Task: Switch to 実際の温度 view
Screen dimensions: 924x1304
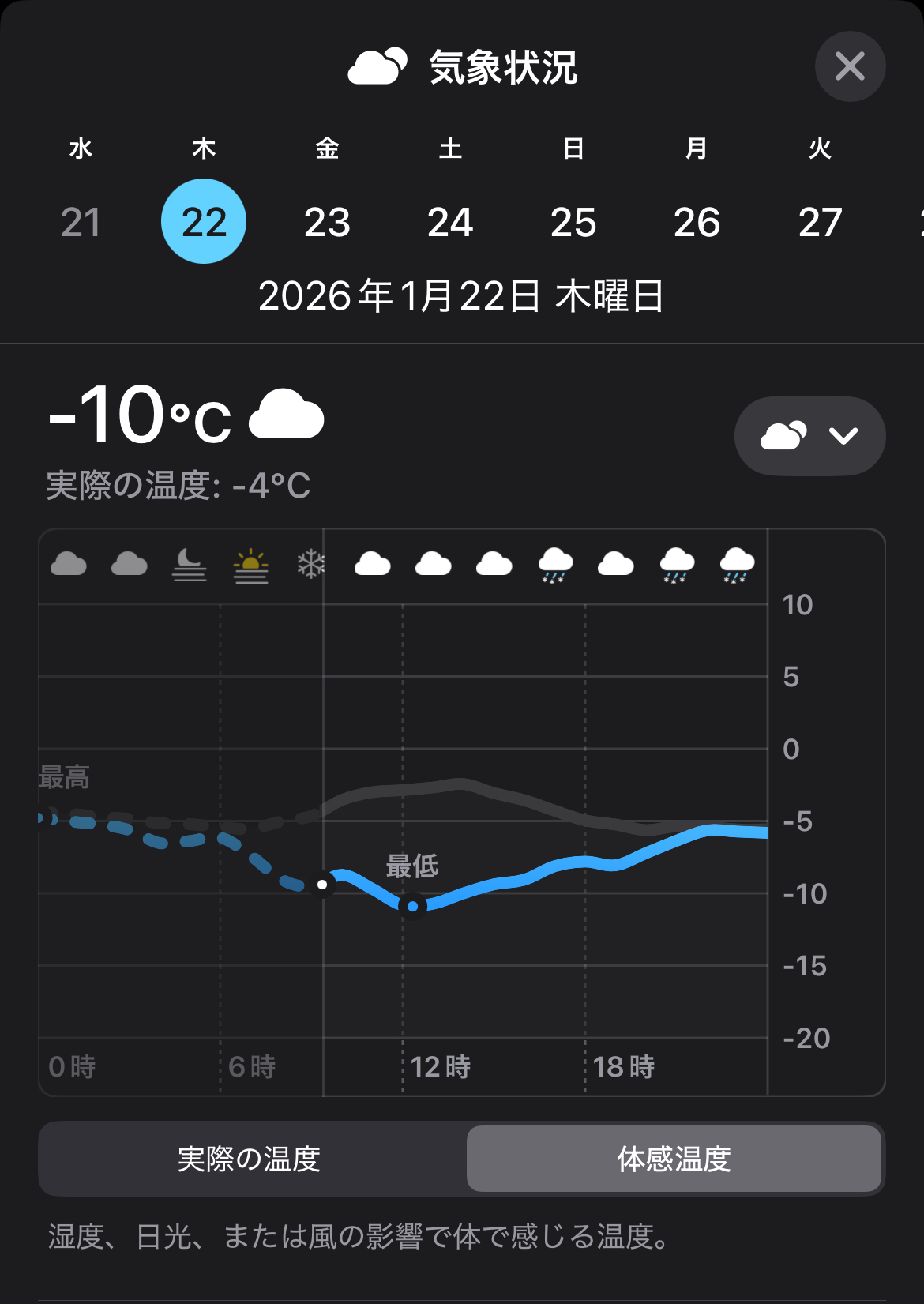Action: point(250,1159)
